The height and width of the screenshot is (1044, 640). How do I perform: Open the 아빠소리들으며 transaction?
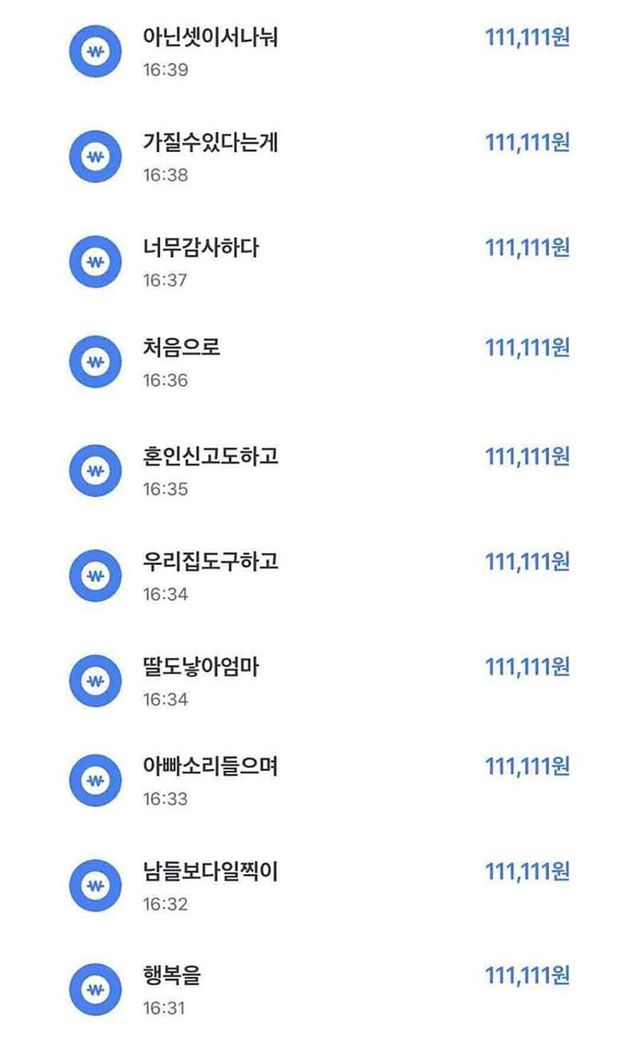210,767
